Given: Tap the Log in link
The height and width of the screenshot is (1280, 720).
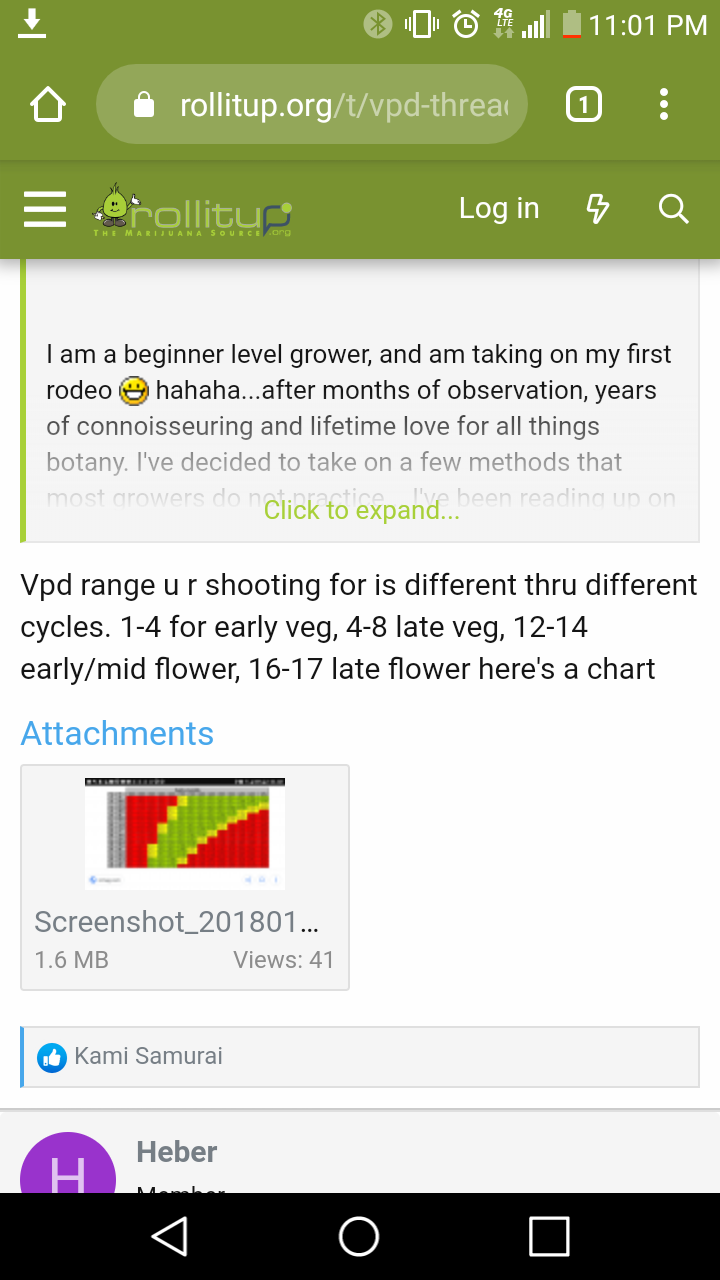Looking at the screenshot, I should (499, 208).
